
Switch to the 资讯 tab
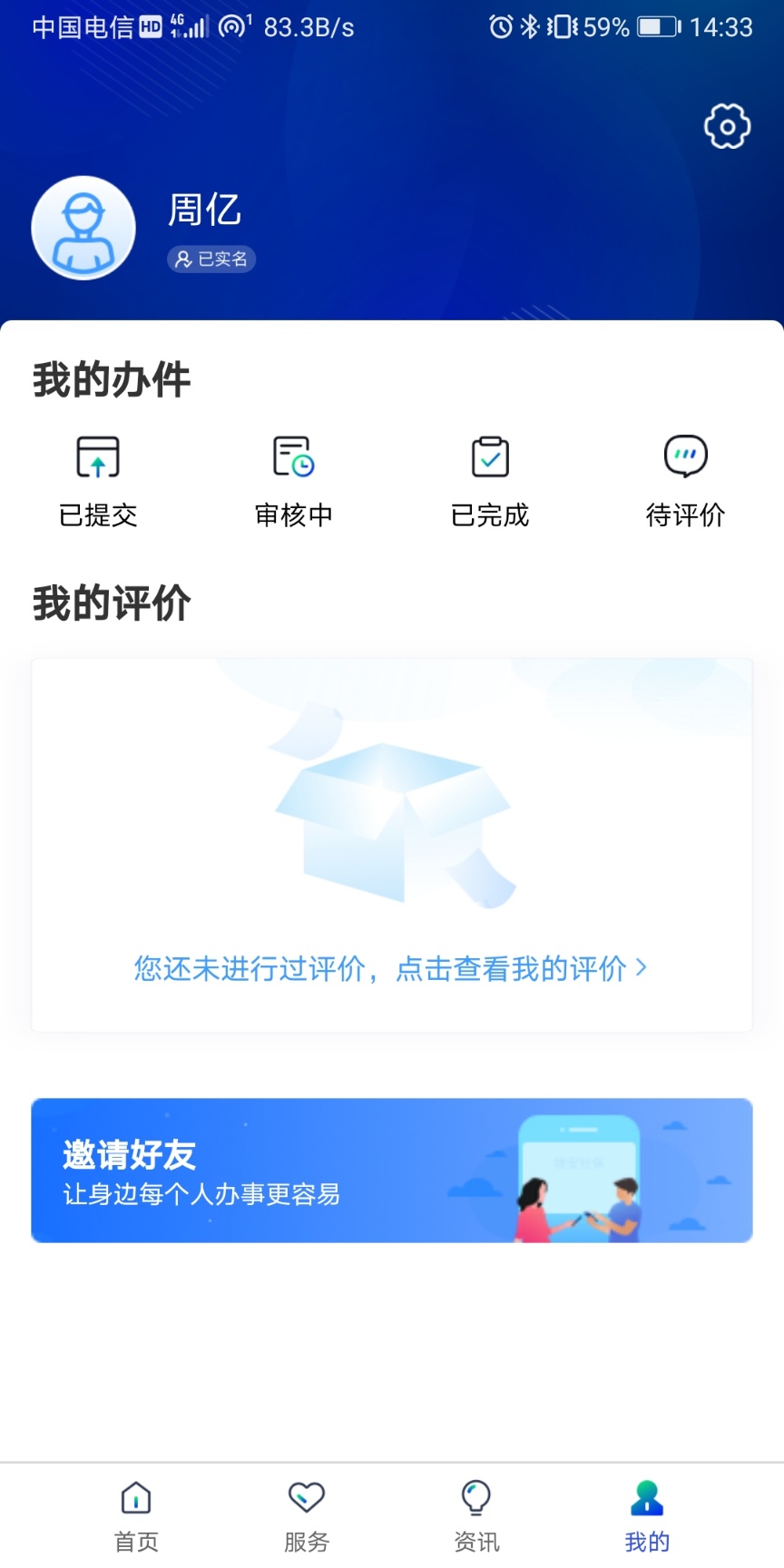click(x=475, y=1511)
